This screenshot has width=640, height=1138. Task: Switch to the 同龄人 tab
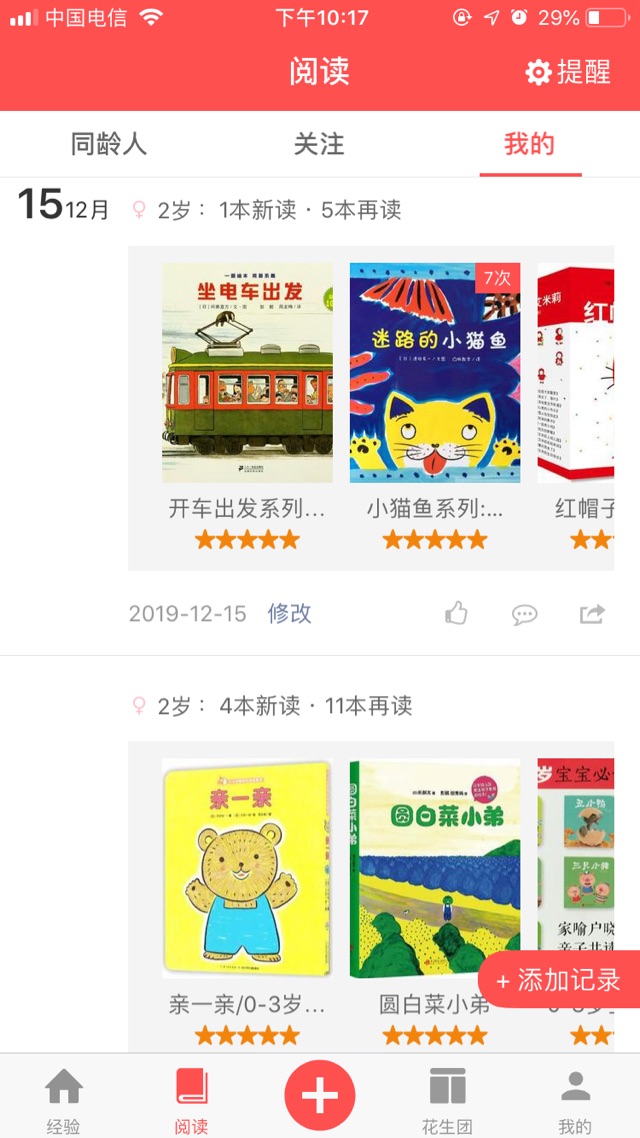(109, 144)
